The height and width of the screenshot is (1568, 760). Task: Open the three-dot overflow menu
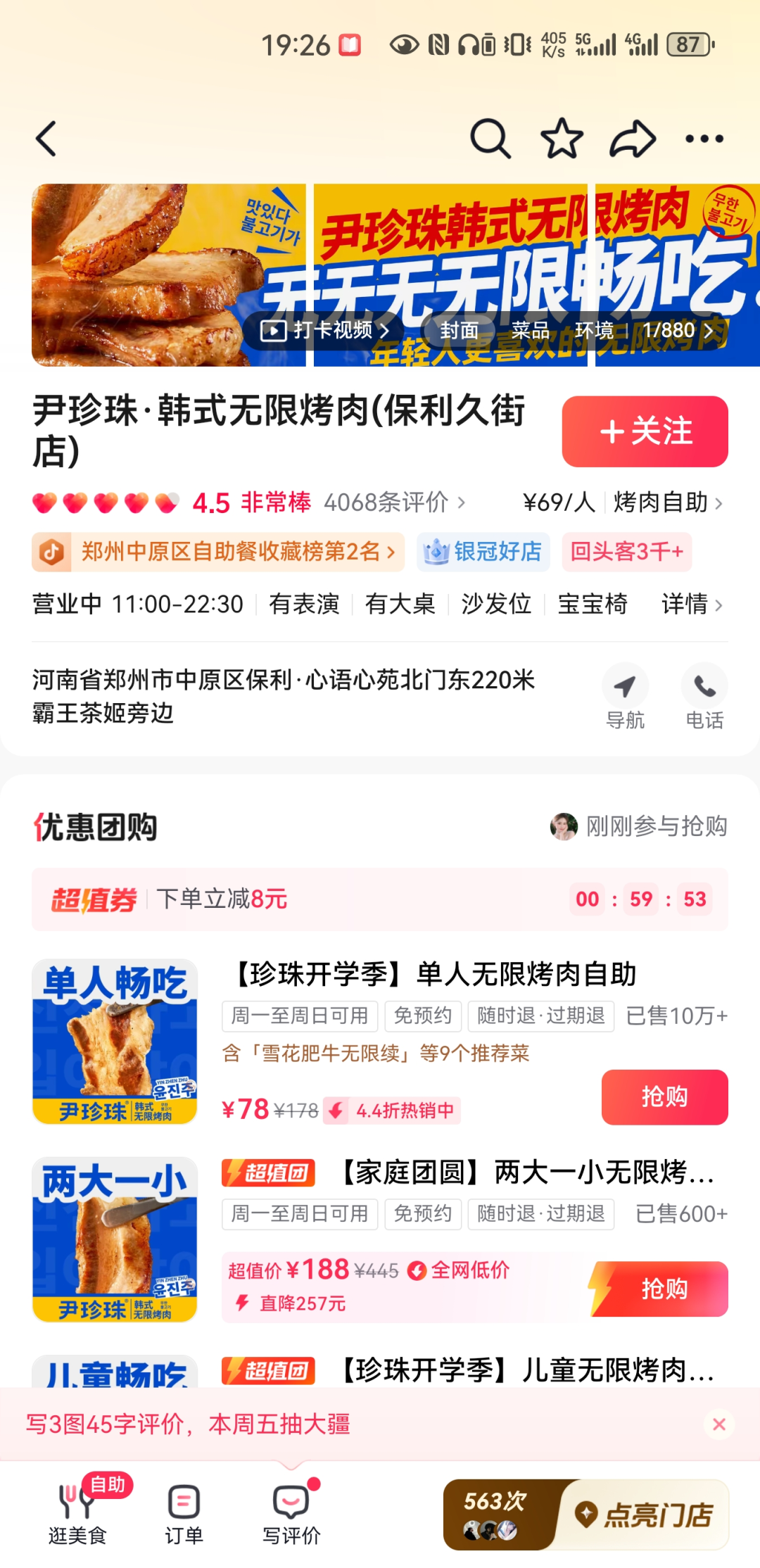(x=704, y=139)
